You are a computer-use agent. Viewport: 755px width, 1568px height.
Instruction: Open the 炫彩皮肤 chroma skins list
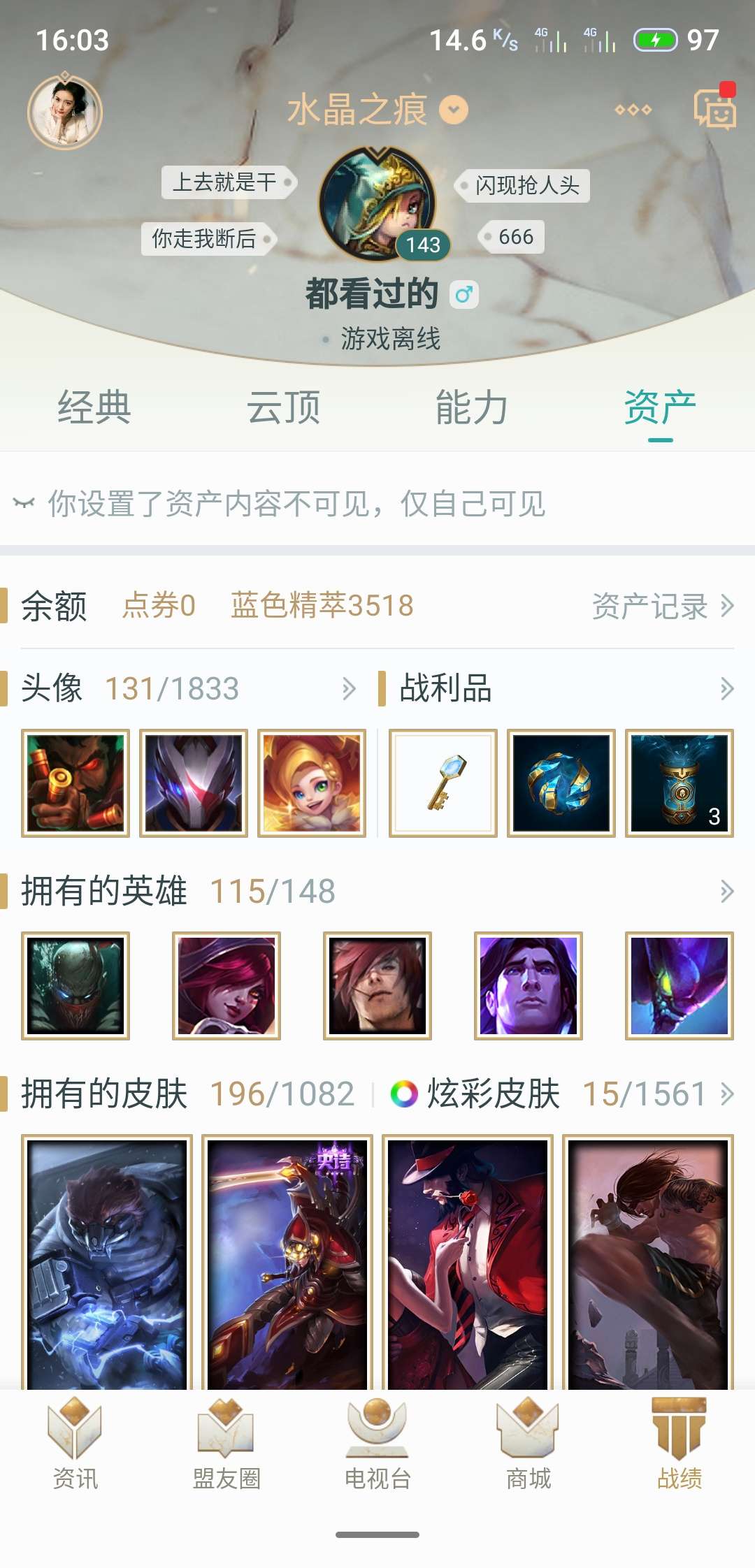tap(726, 1094)
